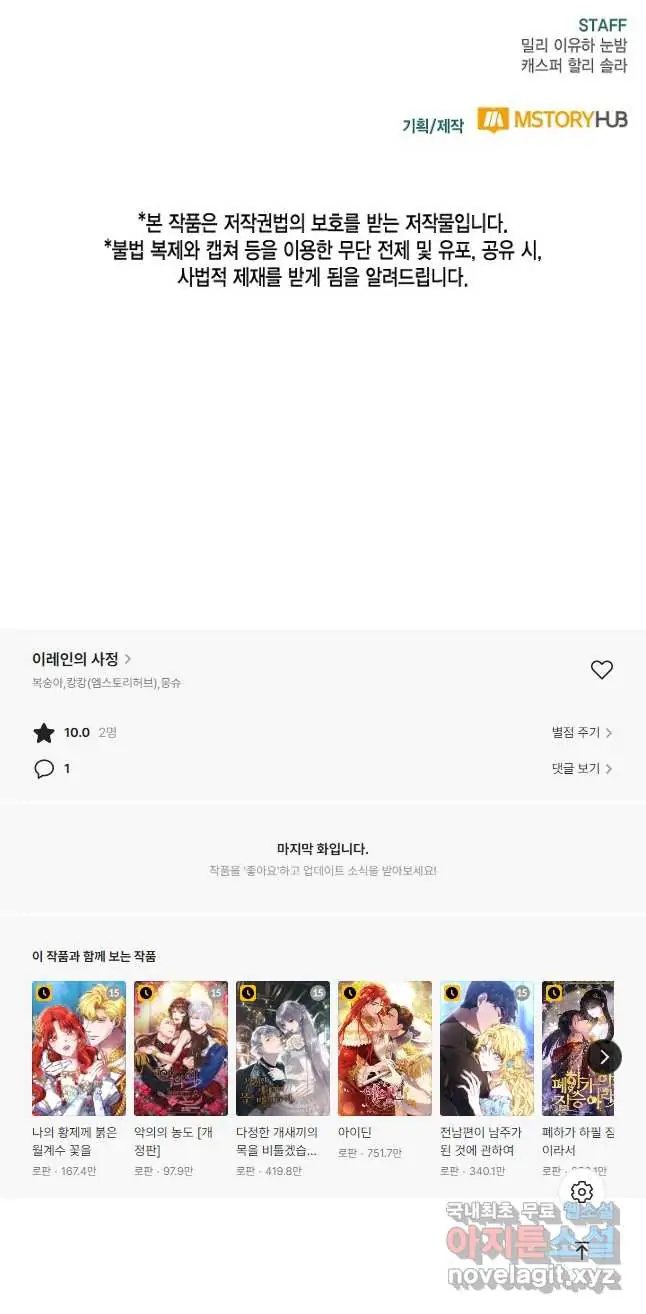646x1314 pixels.
Task: Open 댓글 보기 to view comments
Action: tap(582, 769)
